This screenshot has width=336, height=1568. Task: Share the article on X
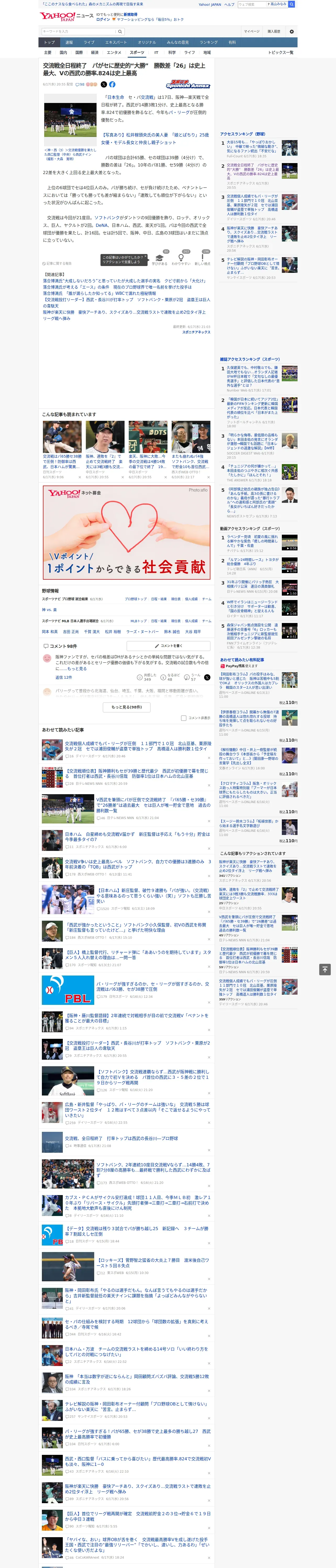tap(104, 85)
